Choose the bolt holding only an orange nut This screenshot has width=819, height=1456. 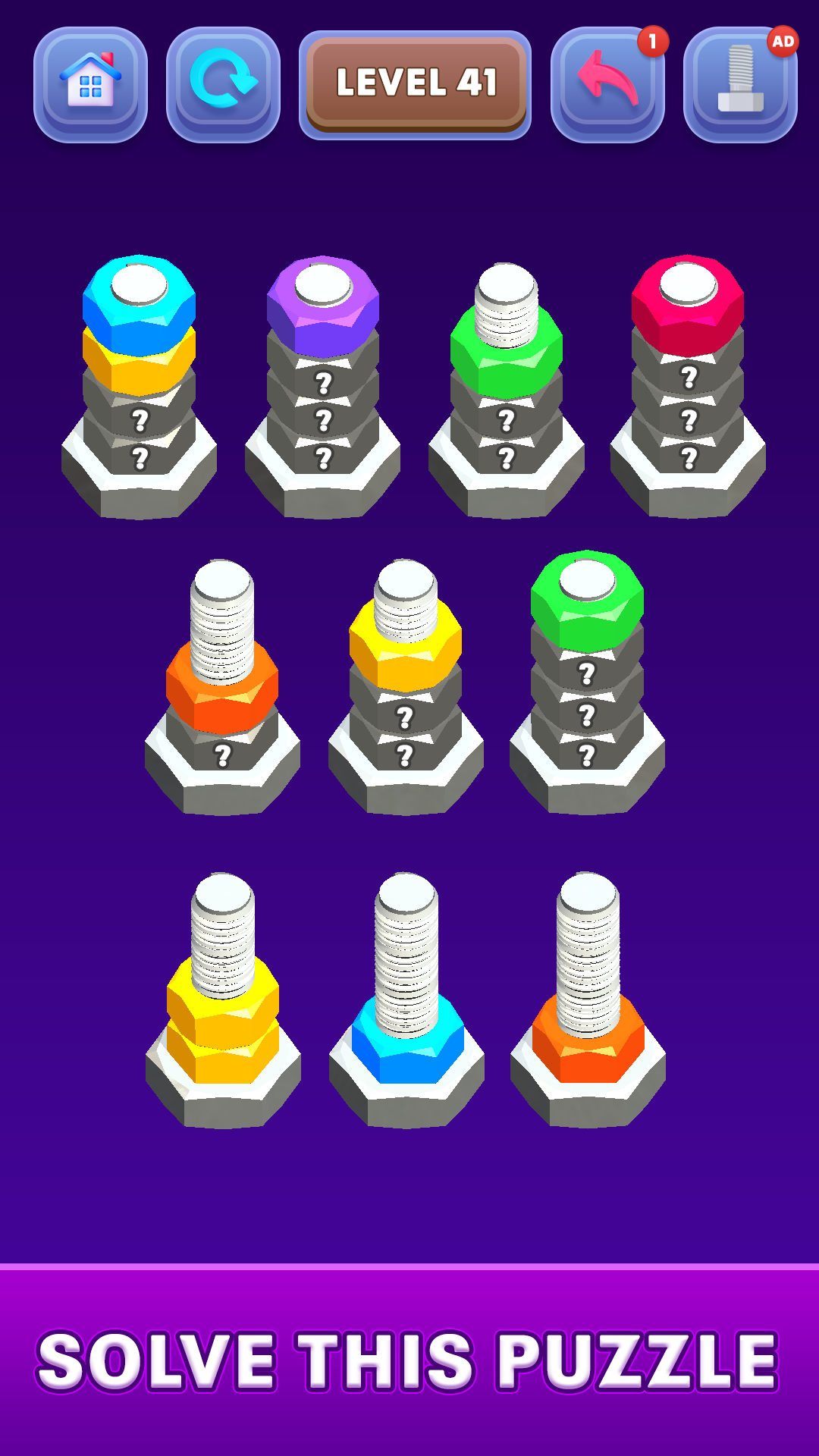[x=588, y=1001]
